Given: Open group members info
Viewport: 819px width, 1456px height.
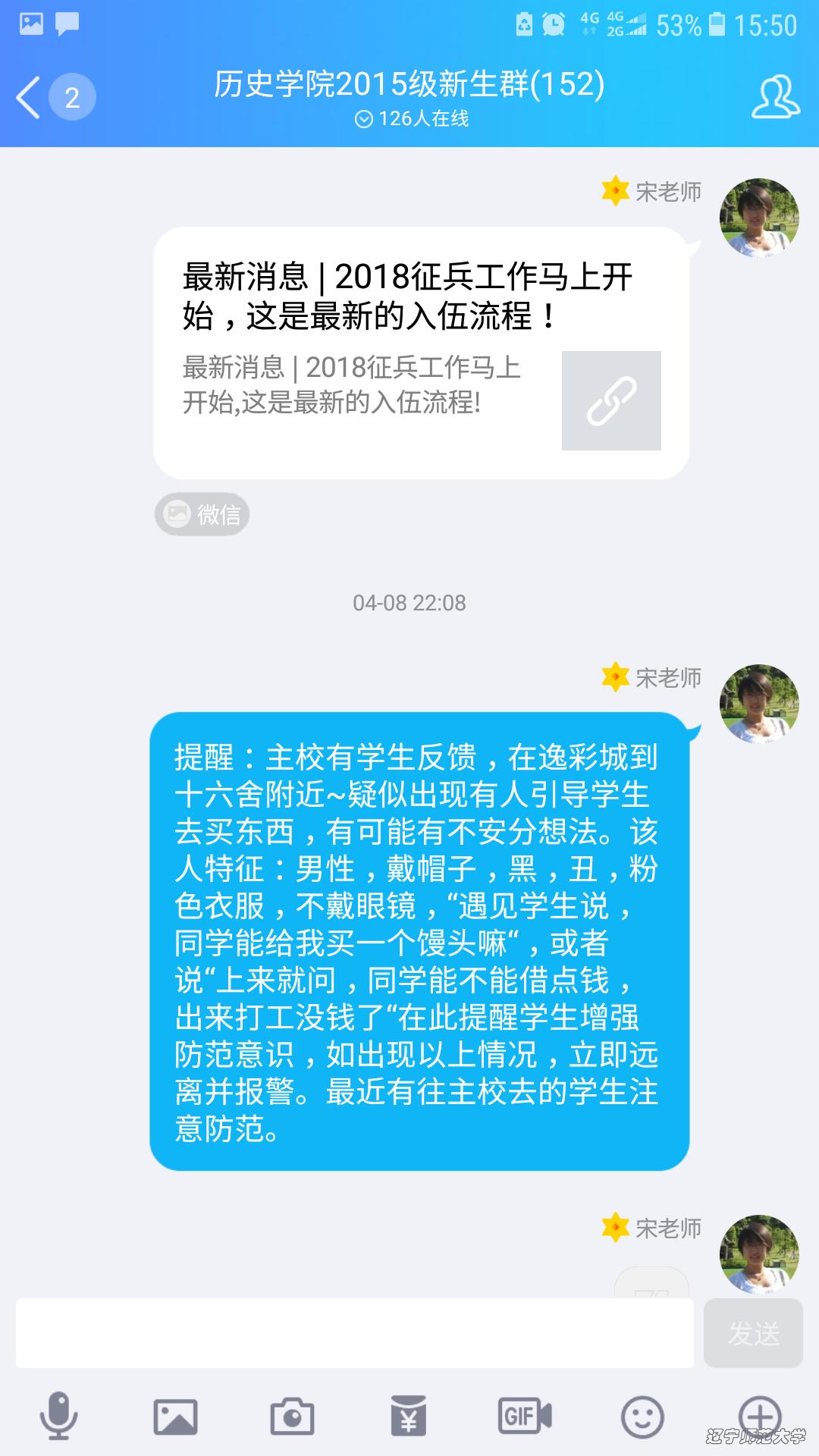Looking at the screenshot, I should coord(775,97).
